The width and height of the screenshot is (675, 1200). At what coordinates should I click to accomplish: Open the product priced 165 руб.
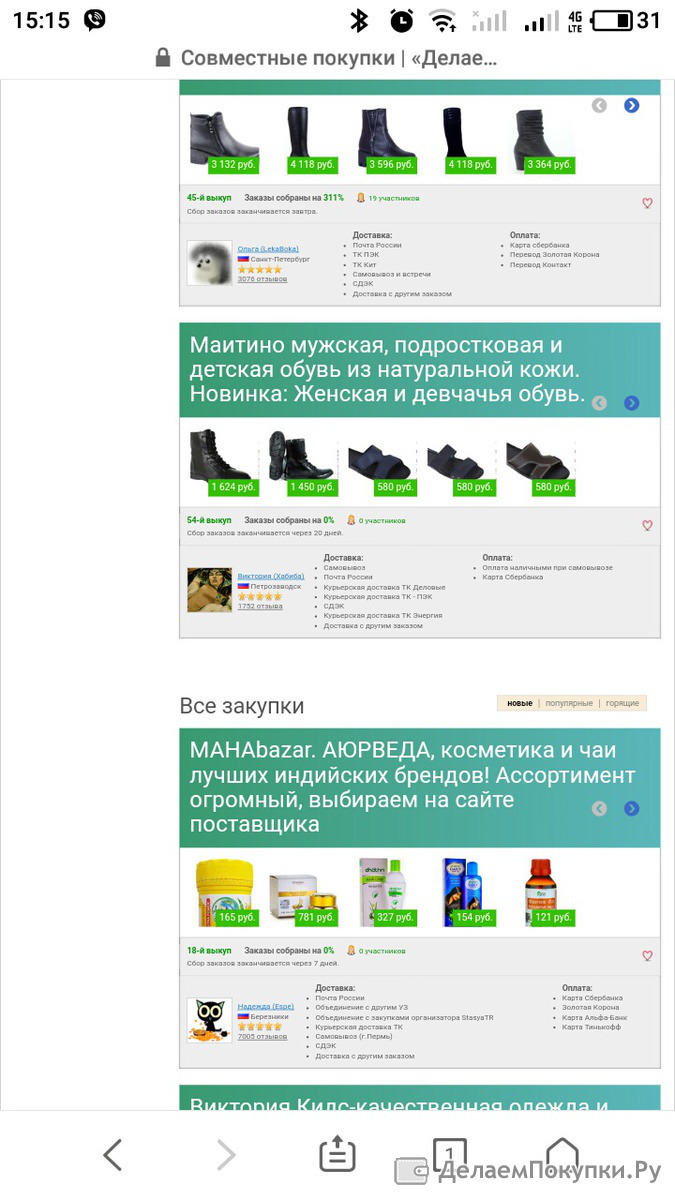point(224,892)
